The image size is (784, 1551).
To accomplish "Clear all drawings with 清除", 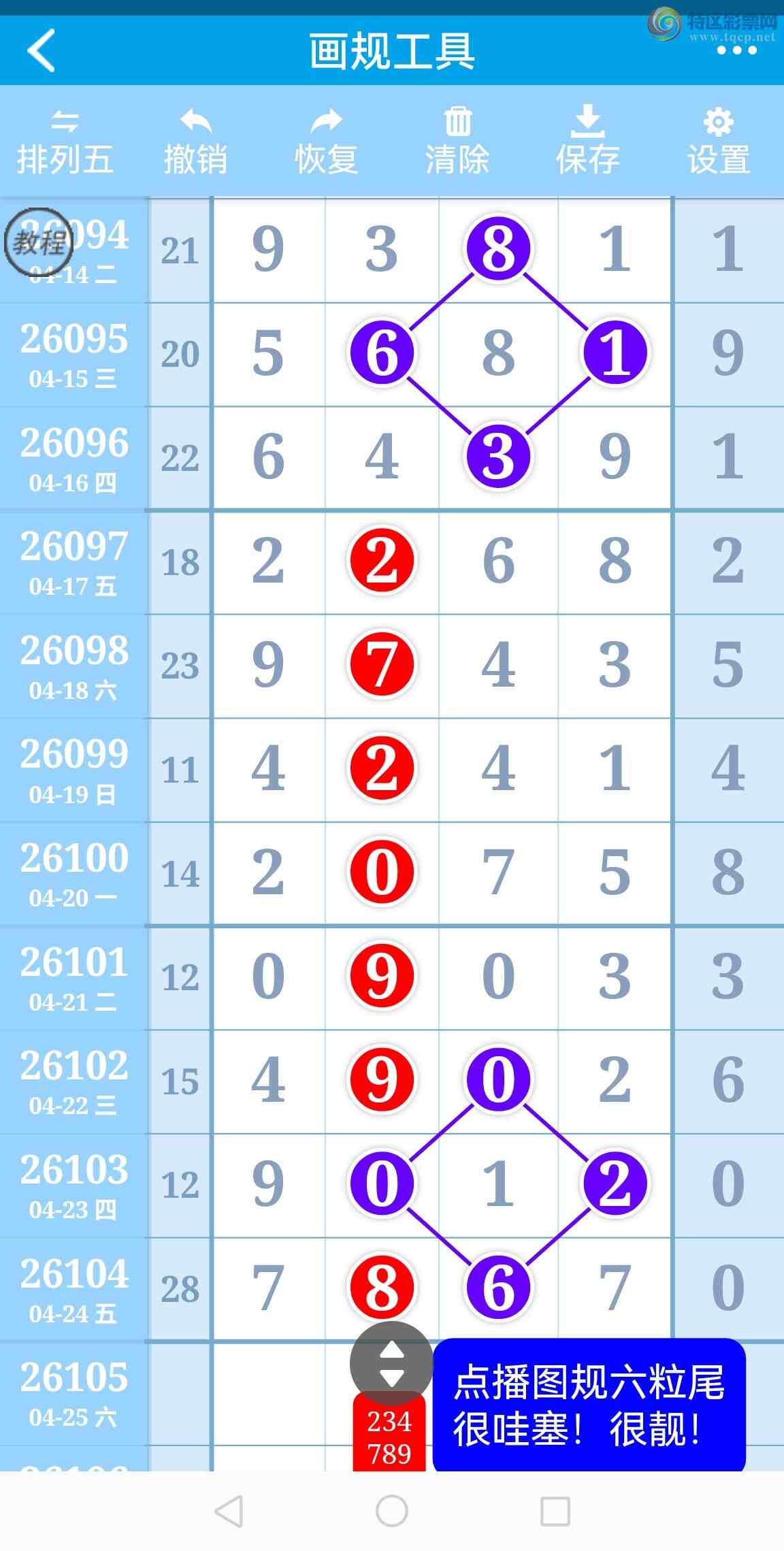I will [457, 142].
